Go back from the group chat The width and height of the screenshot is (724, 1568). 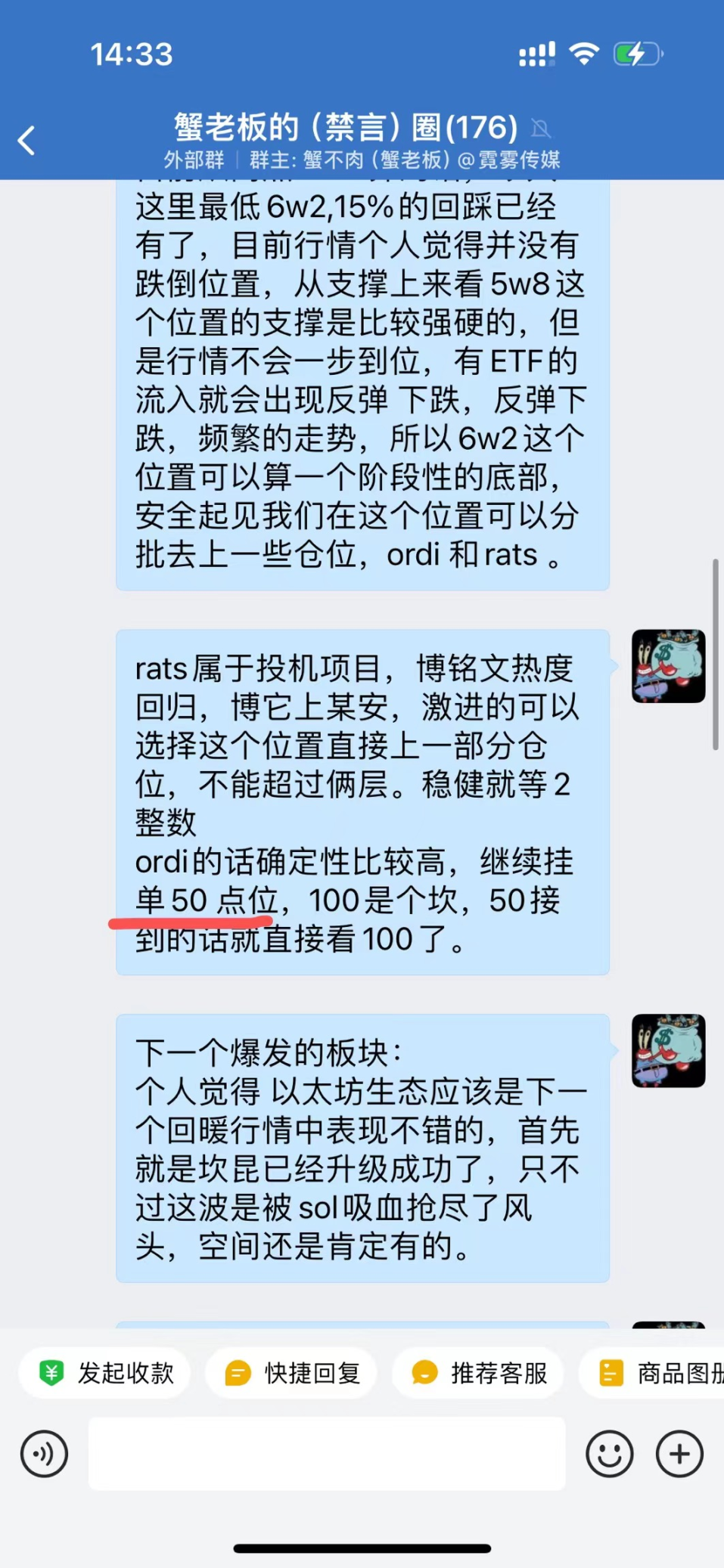27,141
